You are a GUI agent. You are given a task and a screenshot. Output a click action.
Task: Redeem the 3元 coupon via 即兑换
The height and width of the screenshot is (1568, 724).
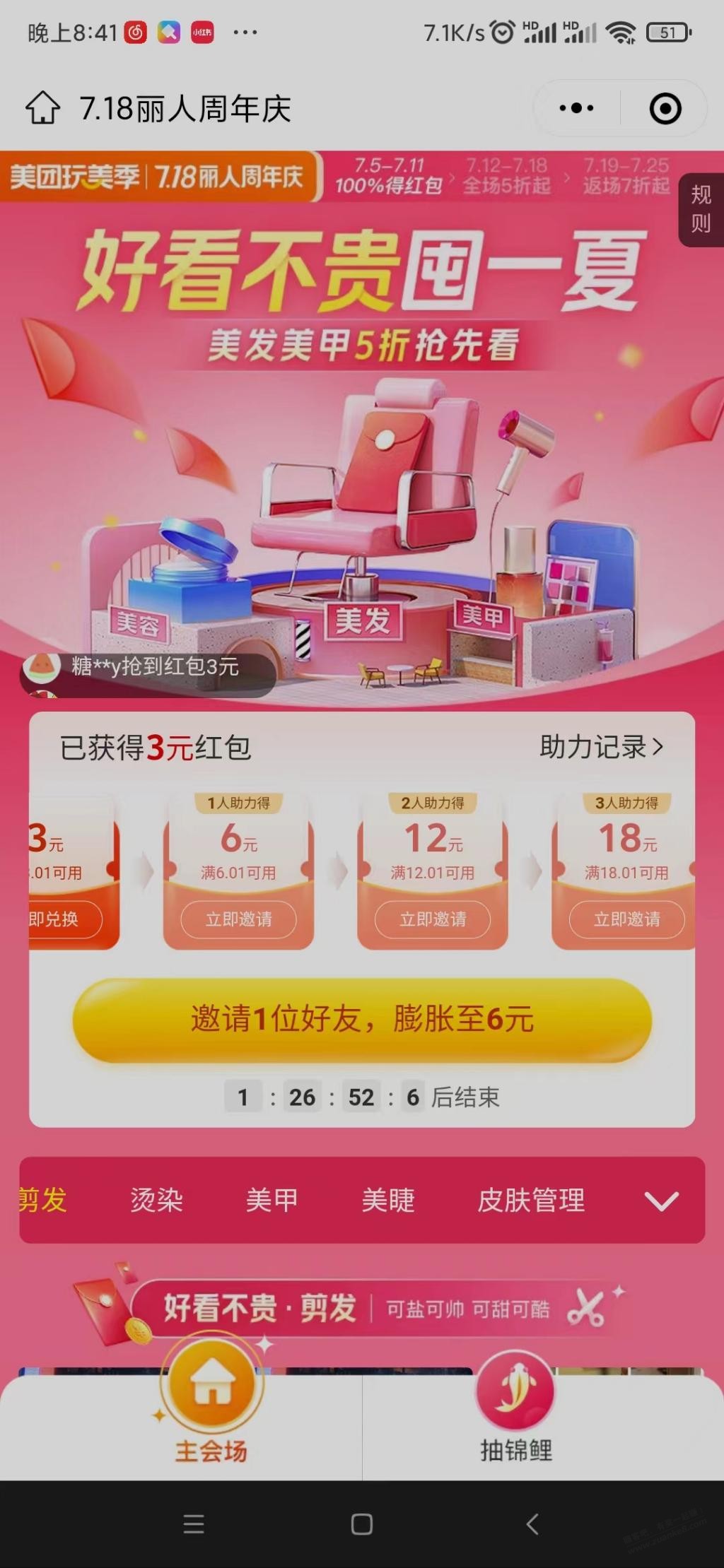[65, 919]
